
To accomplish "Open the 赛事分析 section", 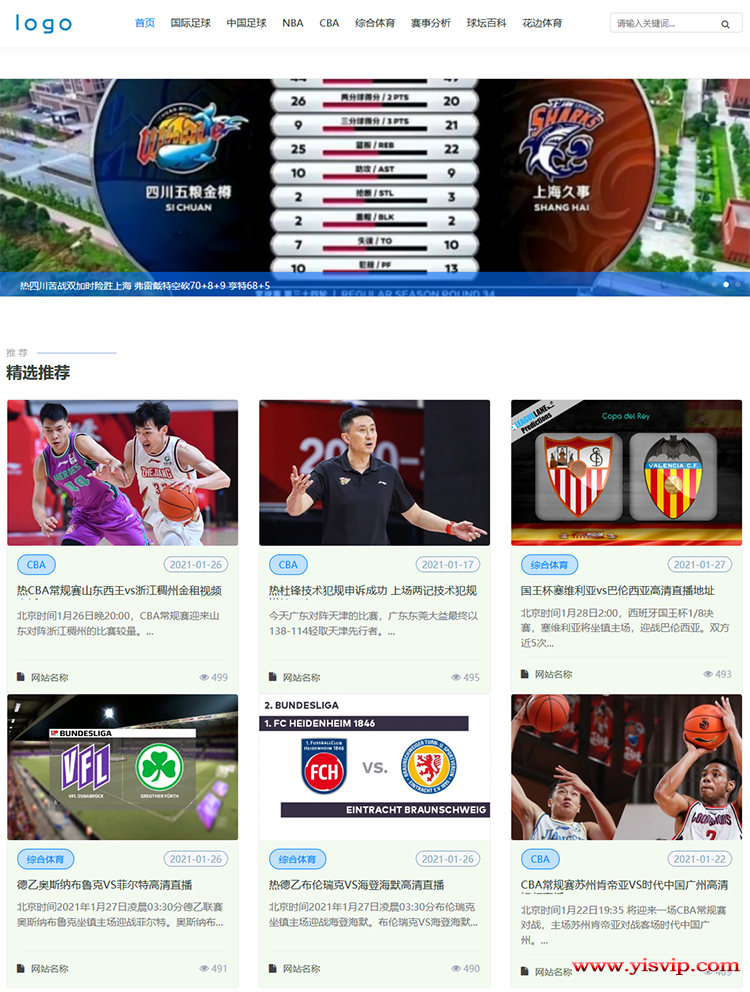I will (x=430, y=22).
